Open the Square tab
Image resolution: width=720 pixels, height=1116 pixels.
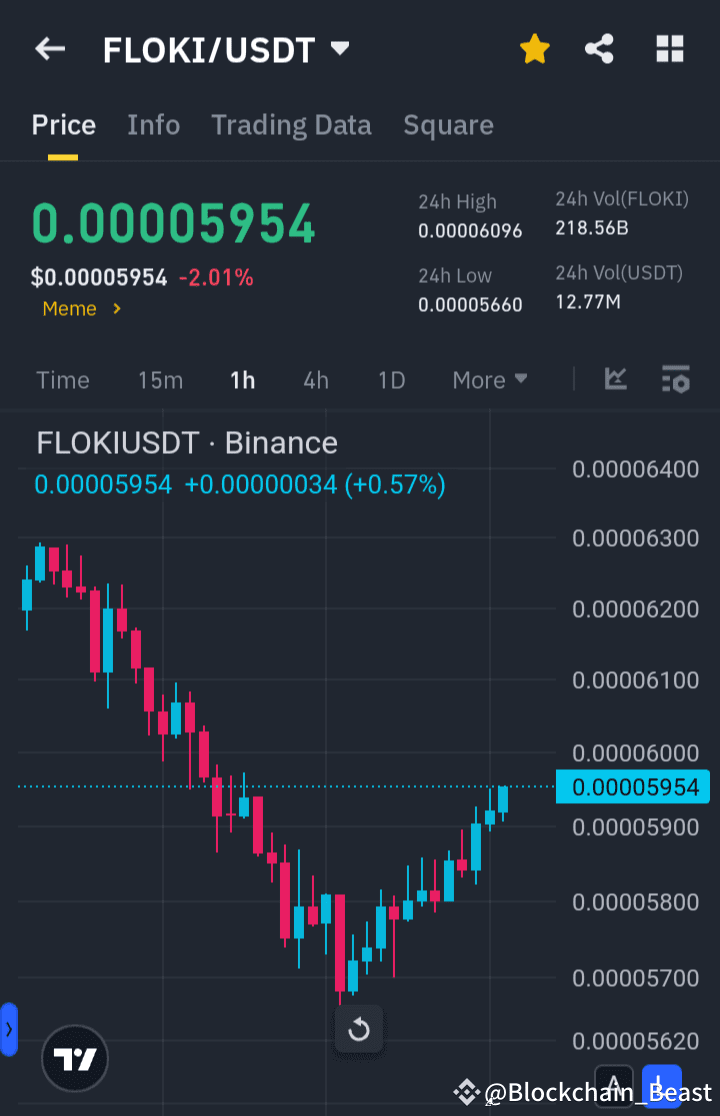click(x=448, y=124)
